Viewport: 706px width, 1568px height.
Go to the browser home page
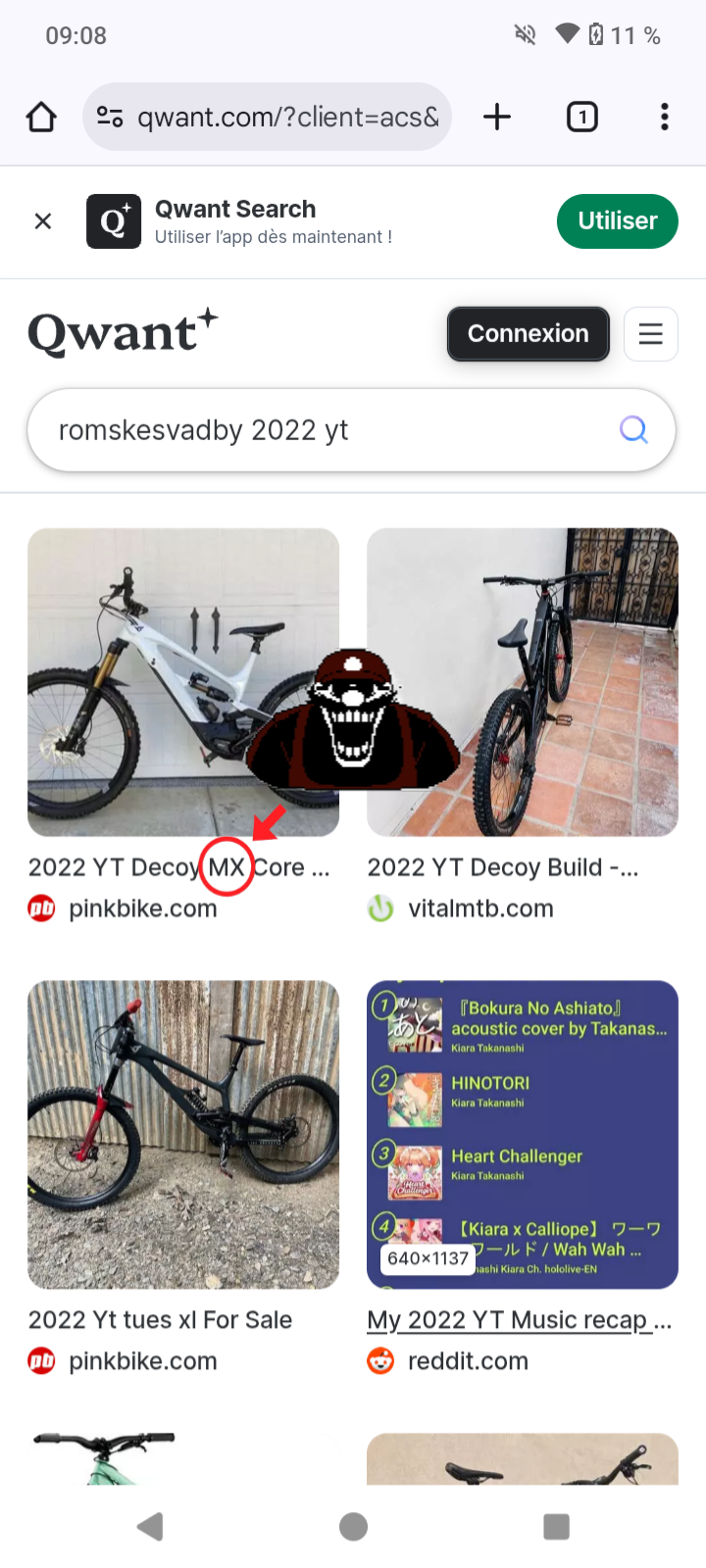pyautogui.click(x=41, y=118)
